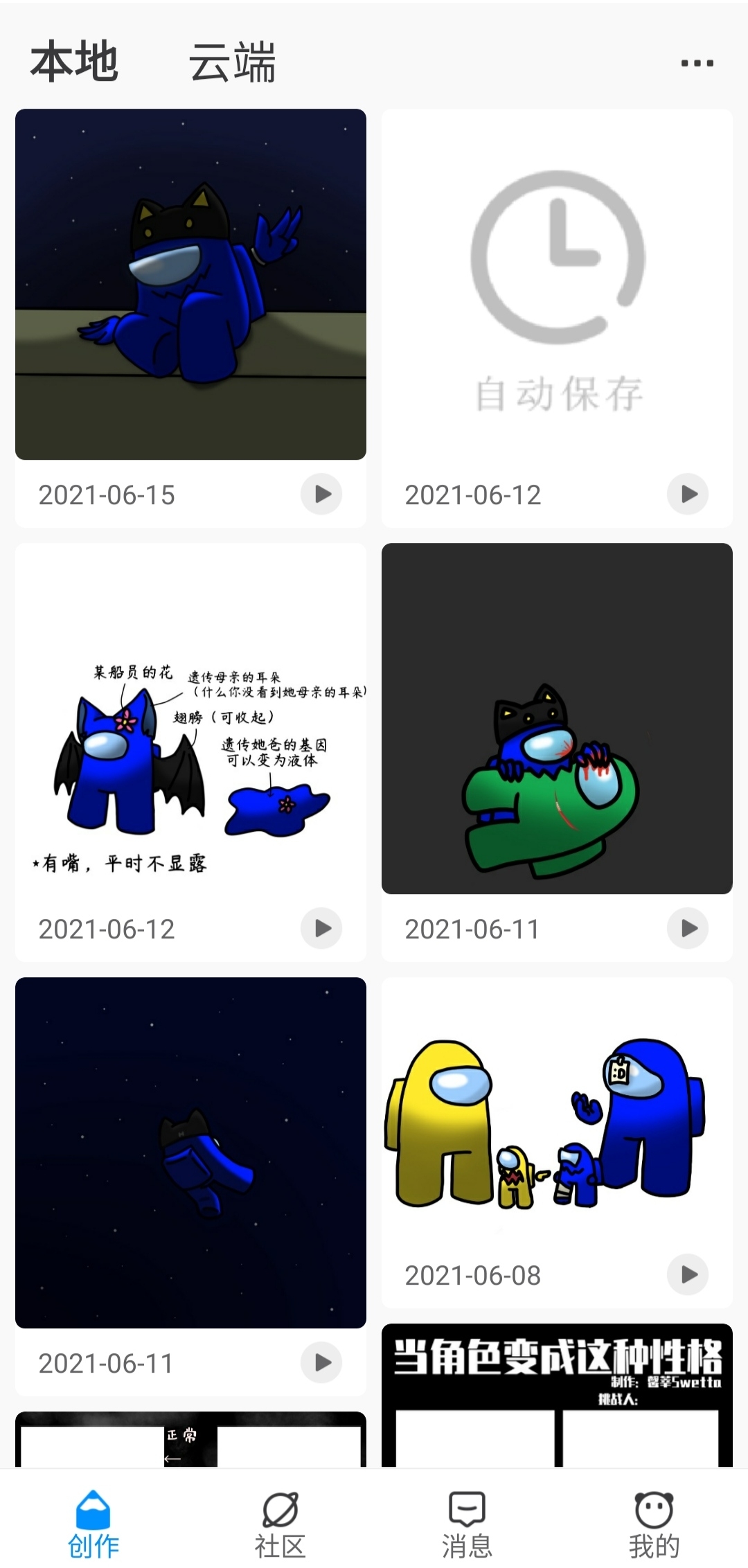
Task: Play the 2021-06-15 drawing replay
Action: click(321, 494)
